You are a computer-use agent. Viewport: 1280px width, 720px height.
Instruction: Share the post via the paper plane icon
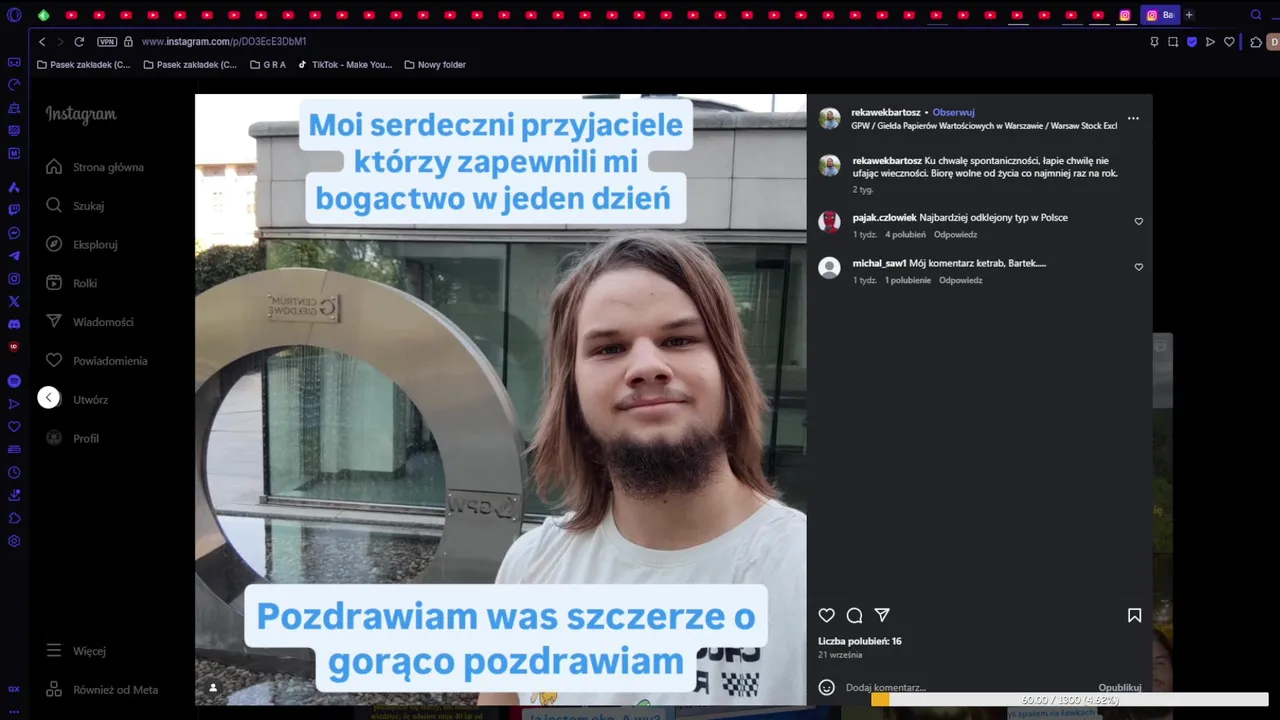pyautogui.click(x=882, y=616)
